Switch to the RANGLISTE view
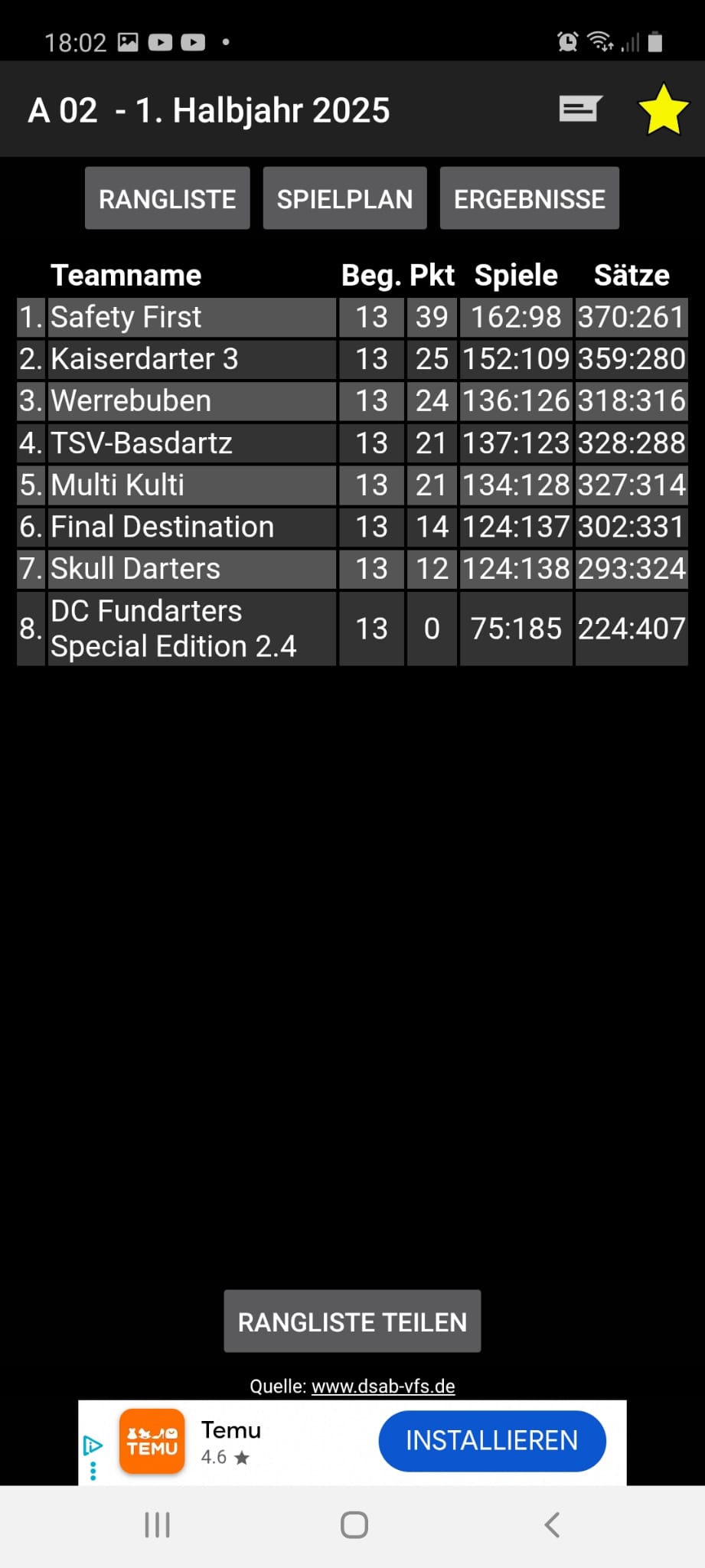The width and height of the screenshot is (705, 1568). (167, 199)
